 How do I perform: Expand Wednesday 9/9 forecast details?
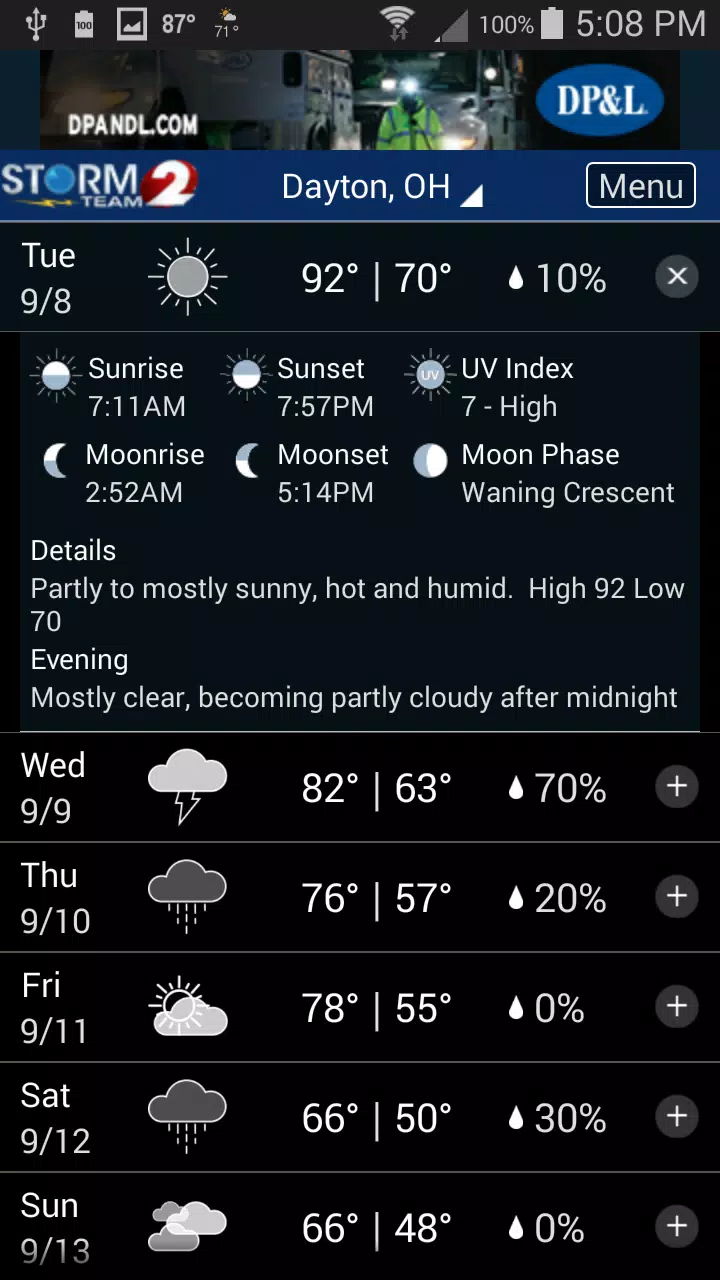point(677,787)
